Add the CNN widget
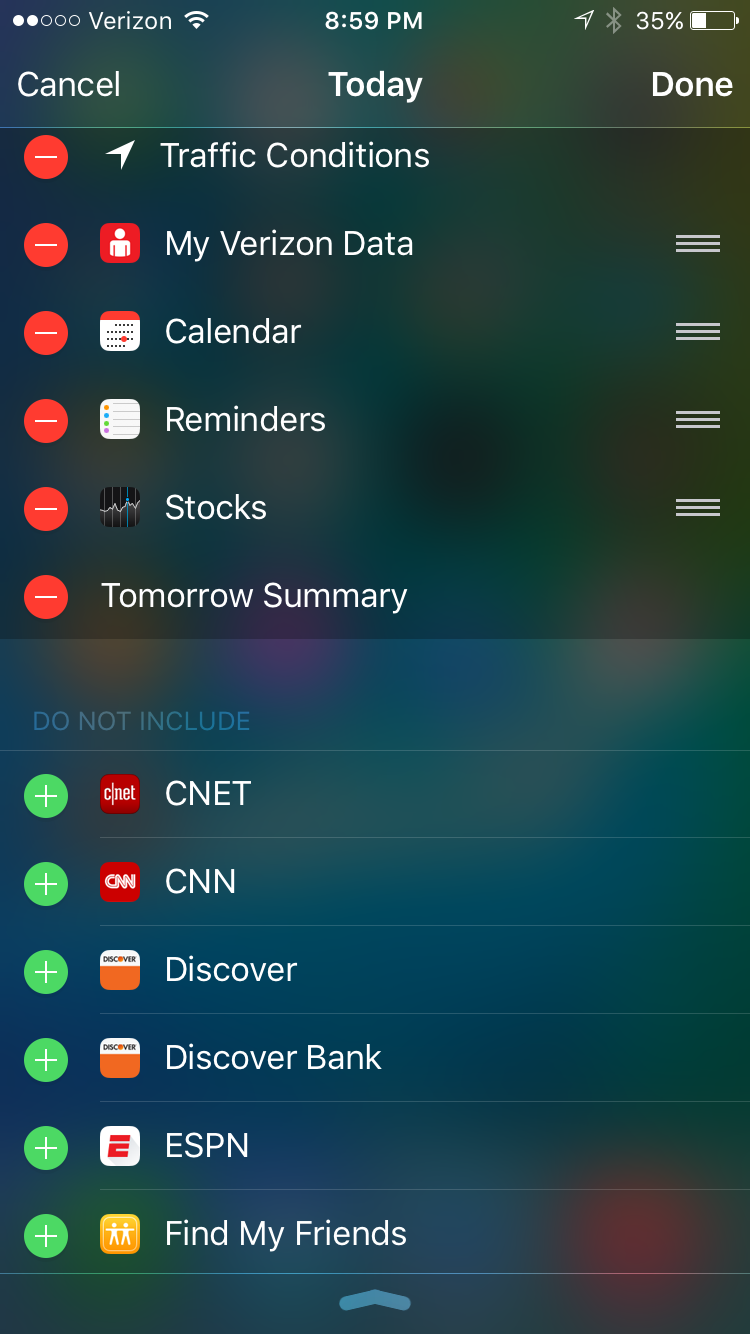The image size is (750, 1334). [x=46, y=883]
